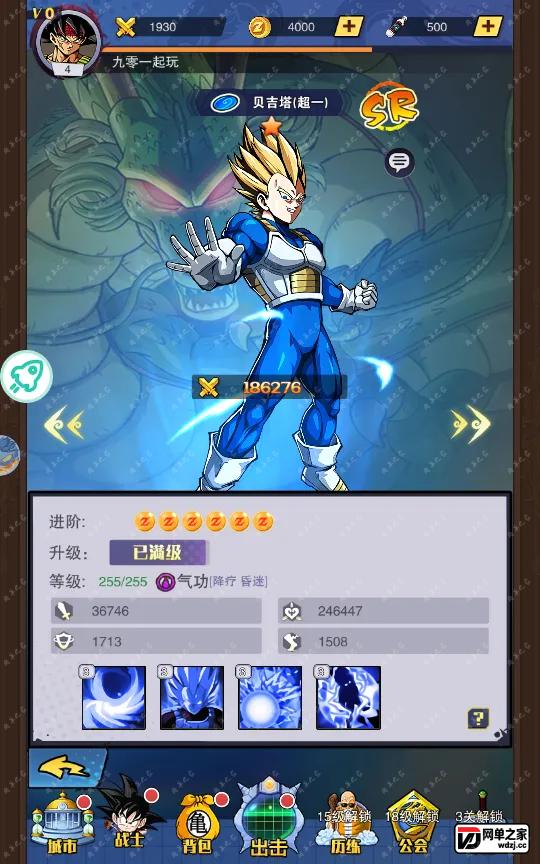Add more stamina bottles with plus button
Viewport: 540px width, 864px height.
click(x=488, y=26)
